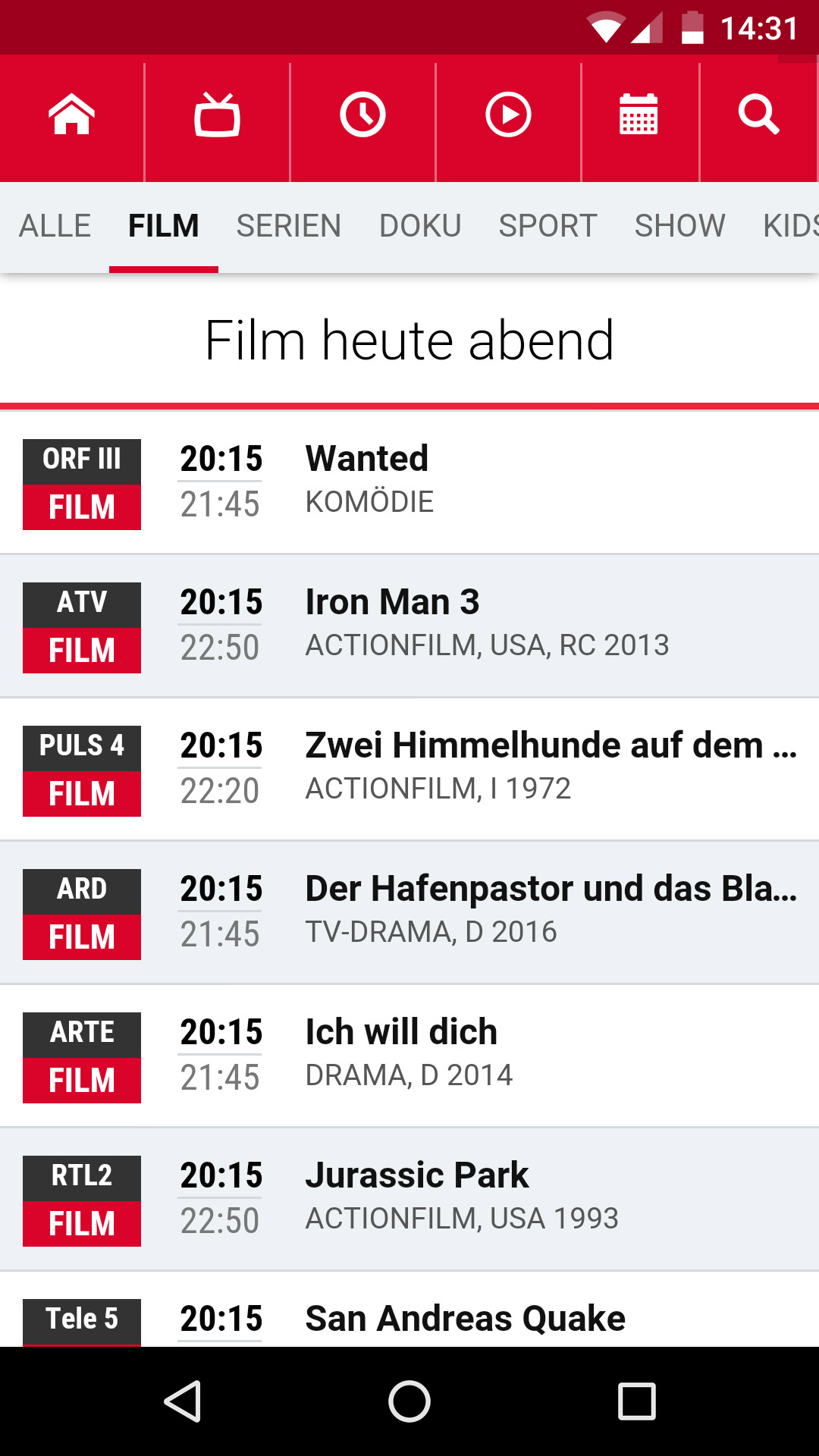Tap the system back button

click(183, 1401)
